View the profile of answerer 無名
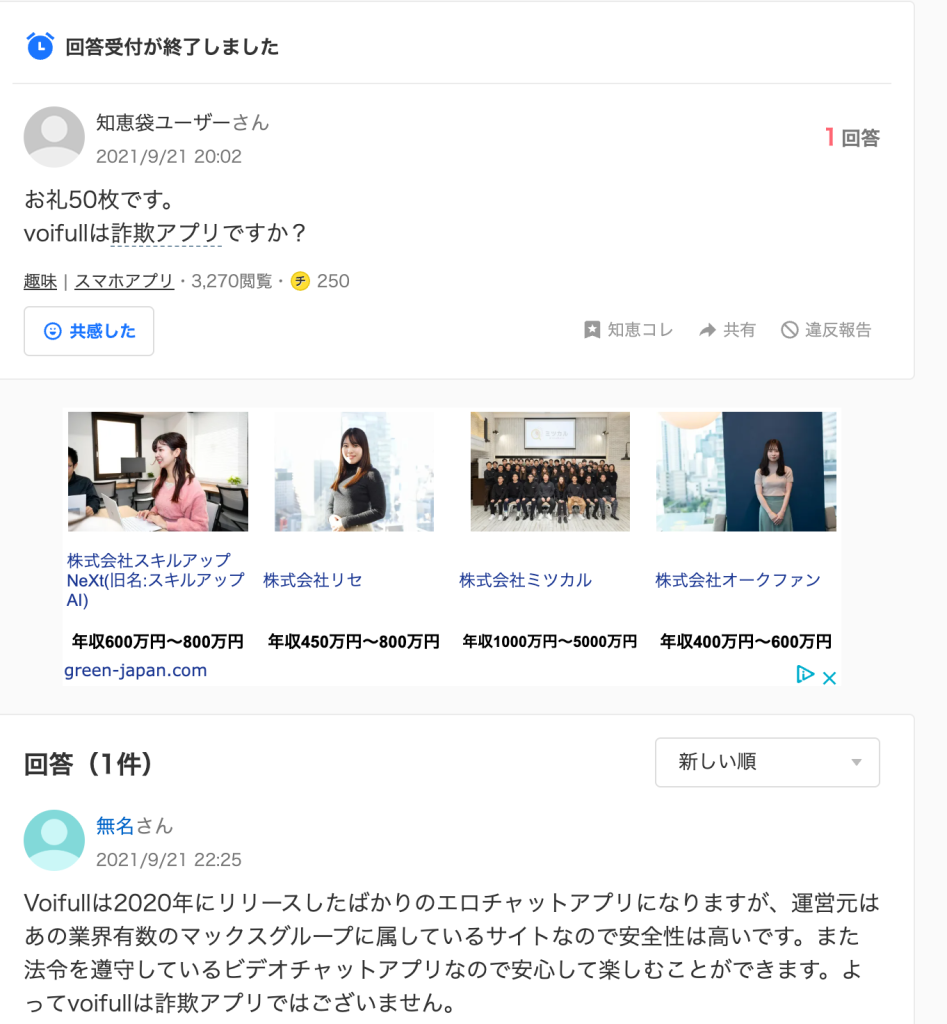 (115, 826)
